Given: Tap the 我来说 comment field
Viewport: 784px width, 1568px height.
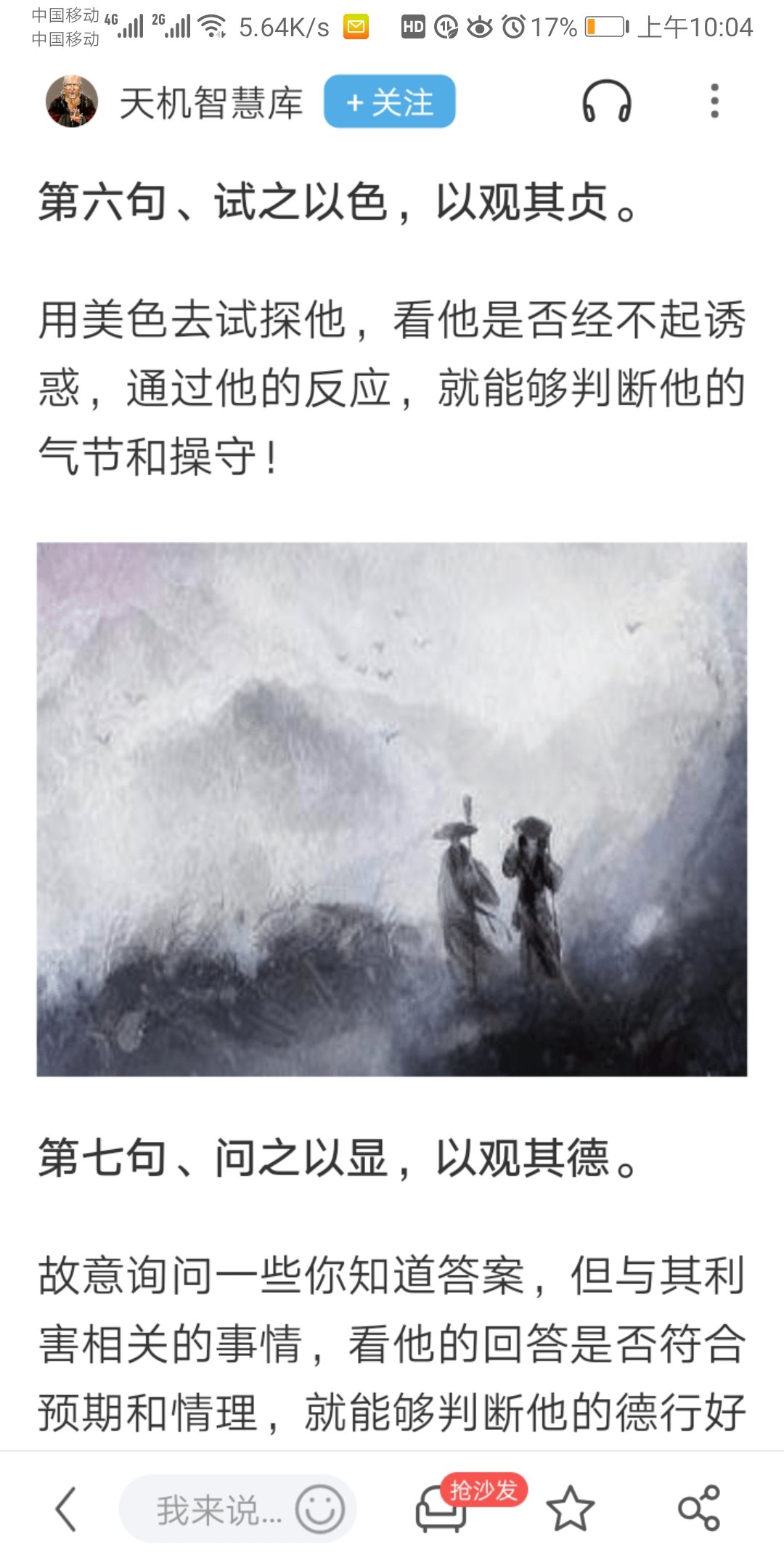Looking at the screenshot, I should (211, 1510).
